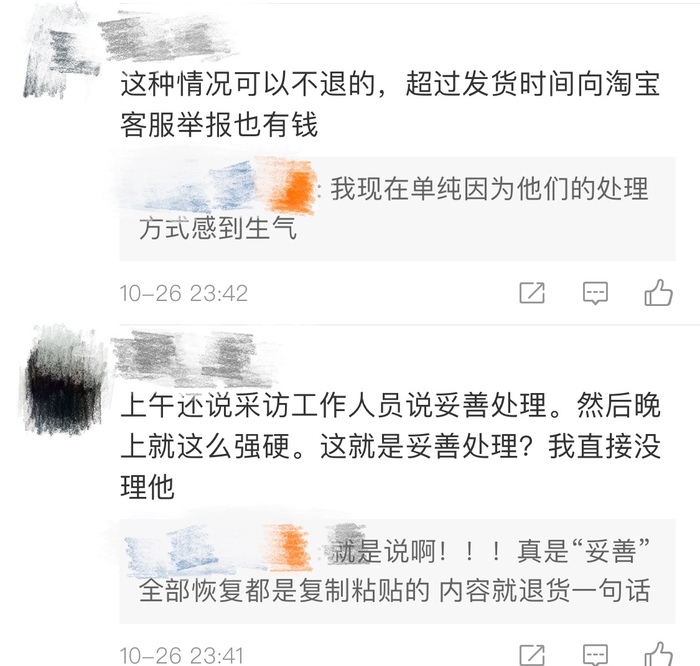Repost the comment posted at 10-26 23:41
The height and width of the screenshot is (666, 700).
(532, 656)
